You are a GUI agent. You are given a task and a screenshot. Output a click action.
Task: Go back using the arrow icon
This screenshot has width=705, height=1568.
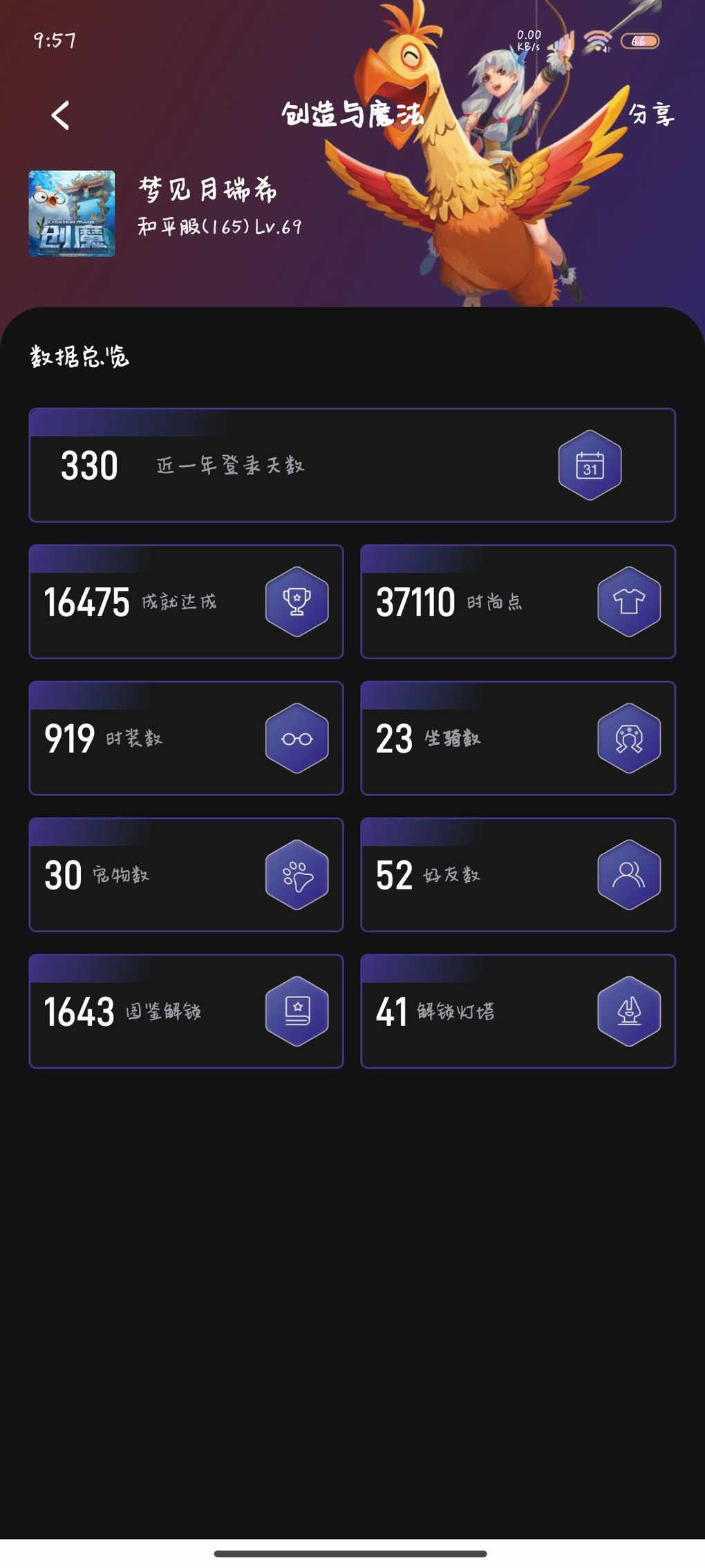pyautogui.click(x=61, y=116)
